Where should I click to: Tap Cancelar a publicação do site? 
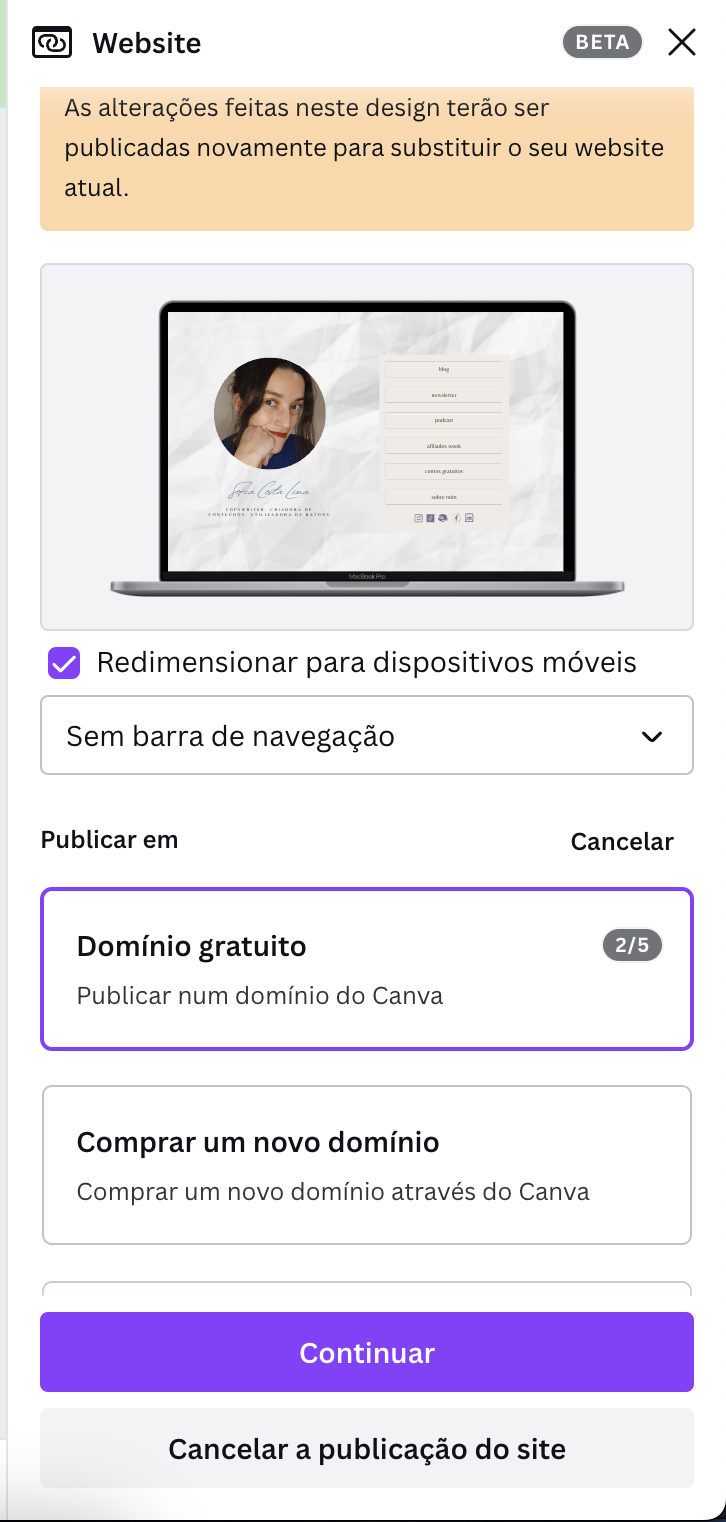(x=367, y=1448)
